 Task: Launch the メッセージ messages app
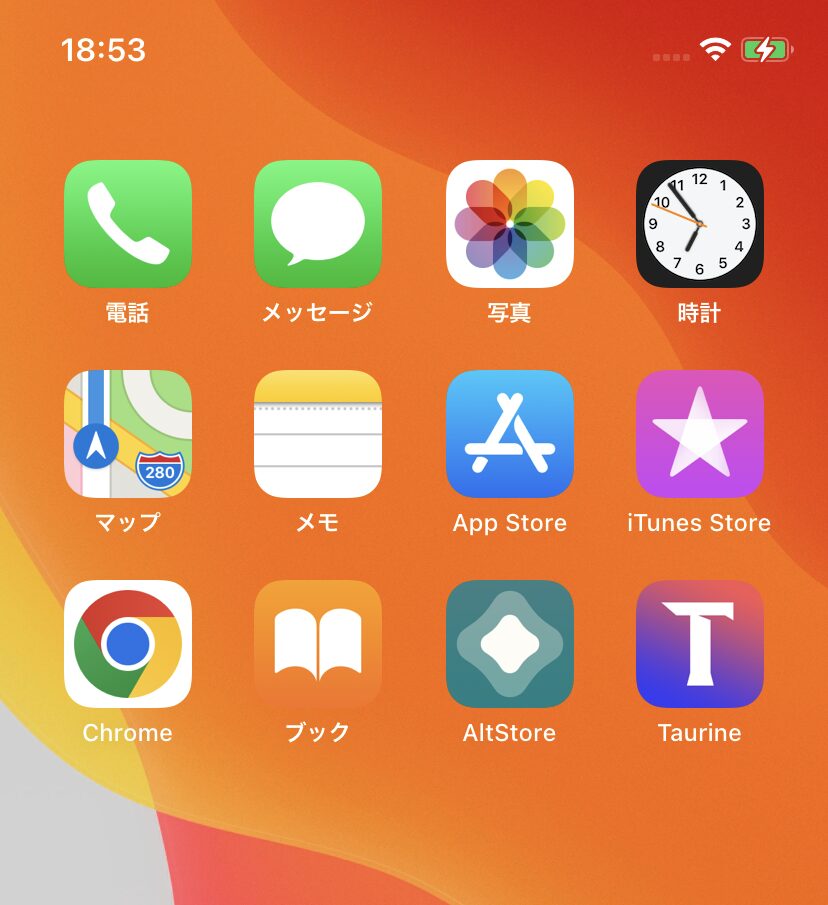click(318, 224)
